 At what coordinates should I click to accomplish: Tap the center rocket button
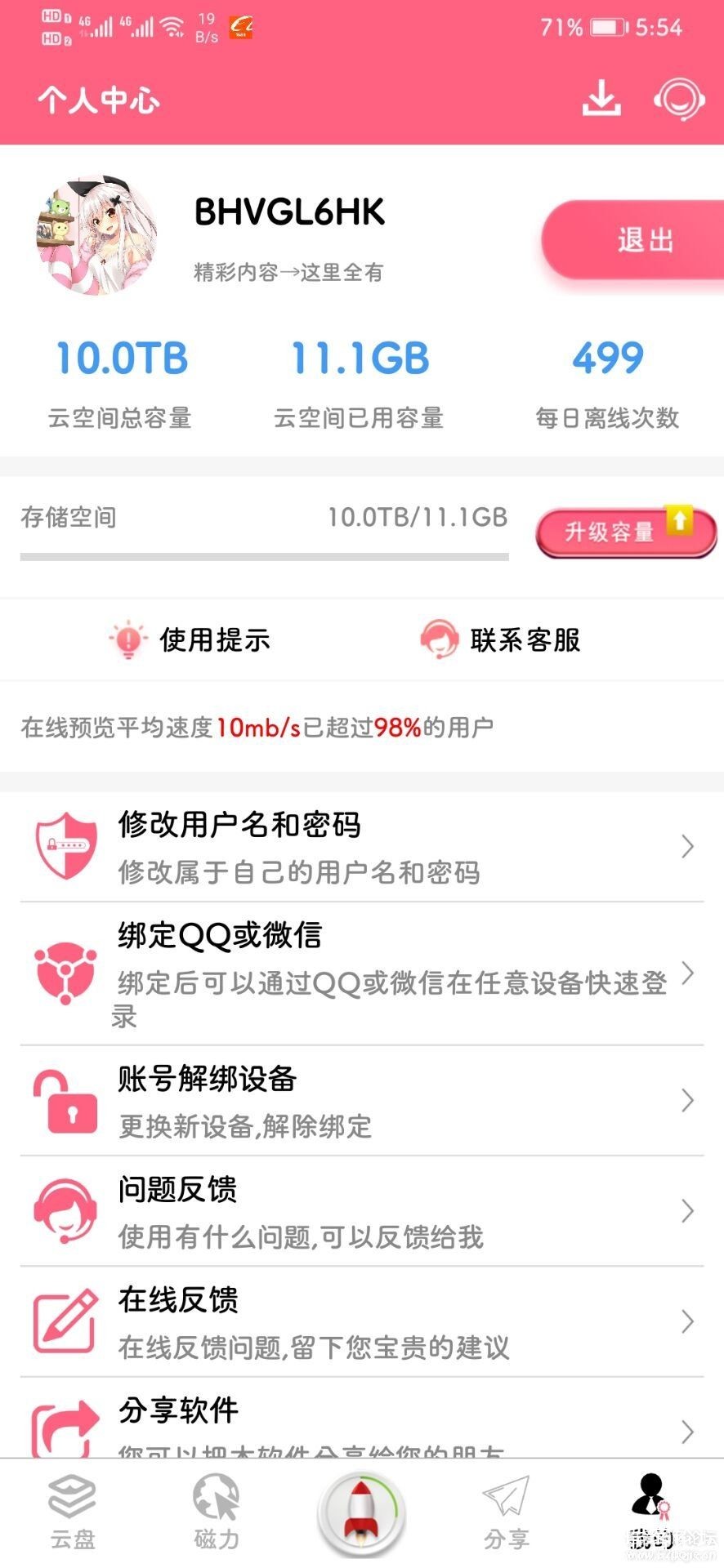point(361,1513)
